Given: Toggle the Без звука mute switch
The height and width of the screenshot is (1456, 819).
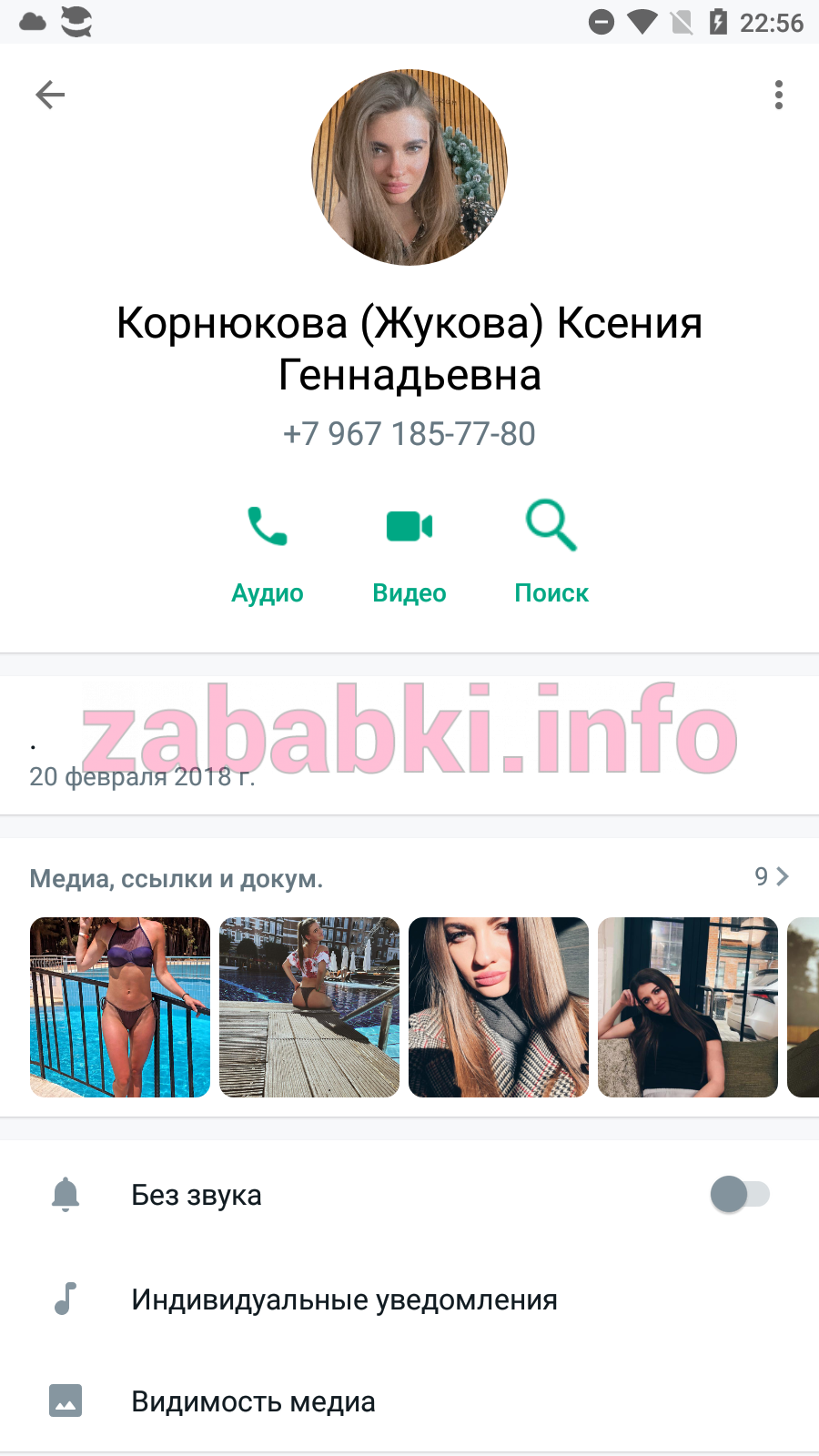Looking at the screenshot, I should [740, 1194].
